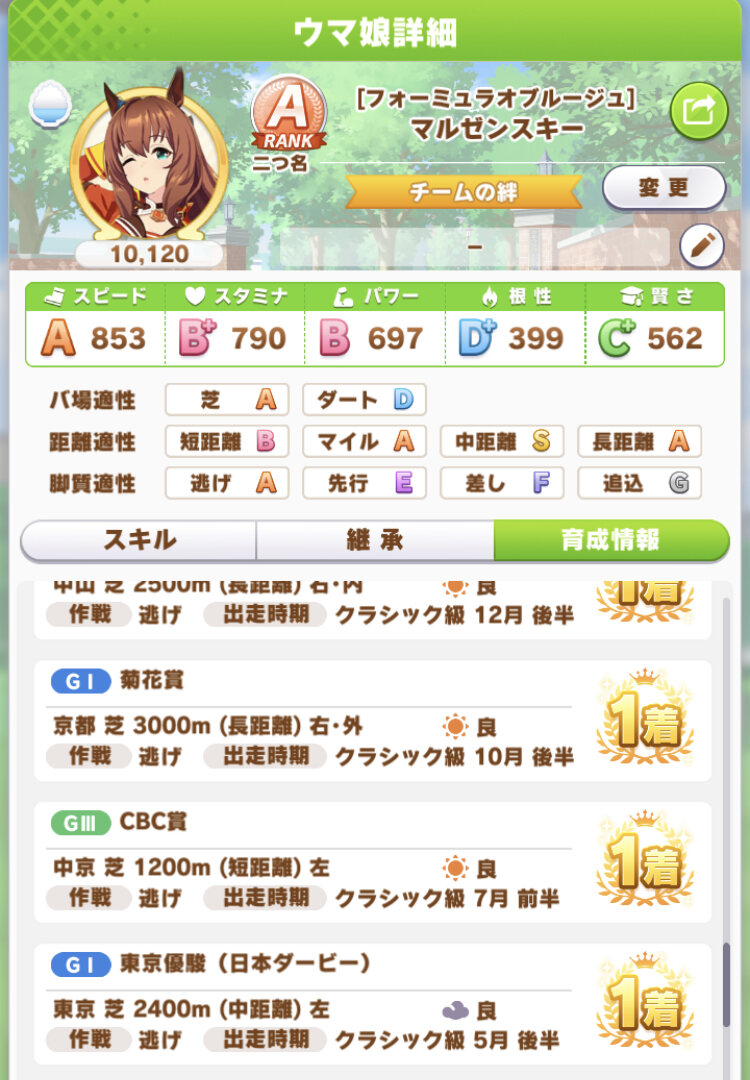Select the 育成情報 tab
Viewport: 750px width, 1080px height.
point(611,540)
